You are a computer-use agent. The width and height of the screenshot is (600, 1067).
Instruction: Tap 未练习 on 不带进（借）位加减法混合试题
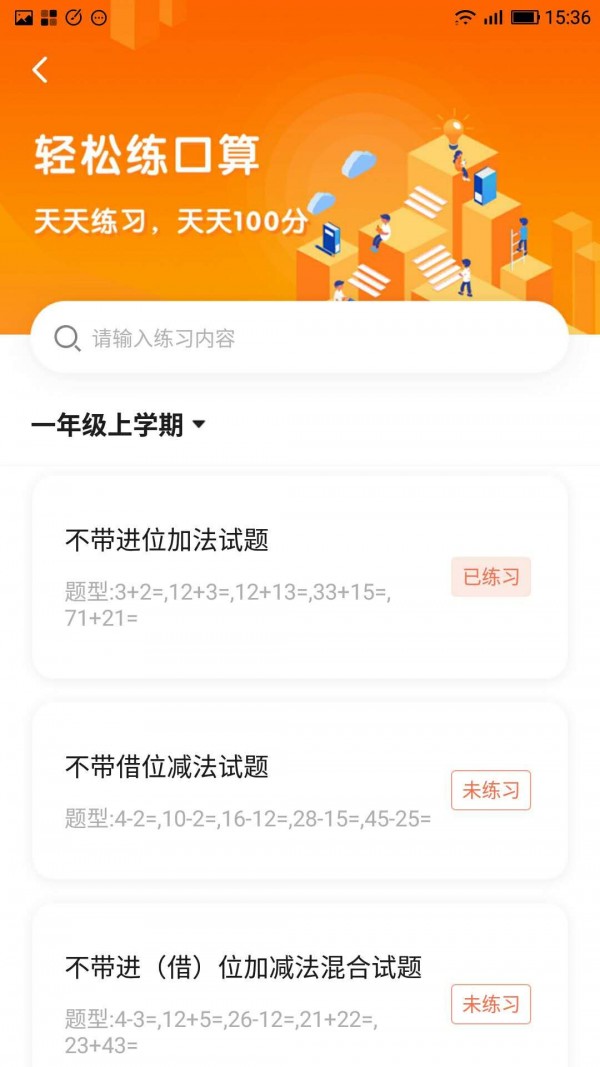pos(490,1004)
